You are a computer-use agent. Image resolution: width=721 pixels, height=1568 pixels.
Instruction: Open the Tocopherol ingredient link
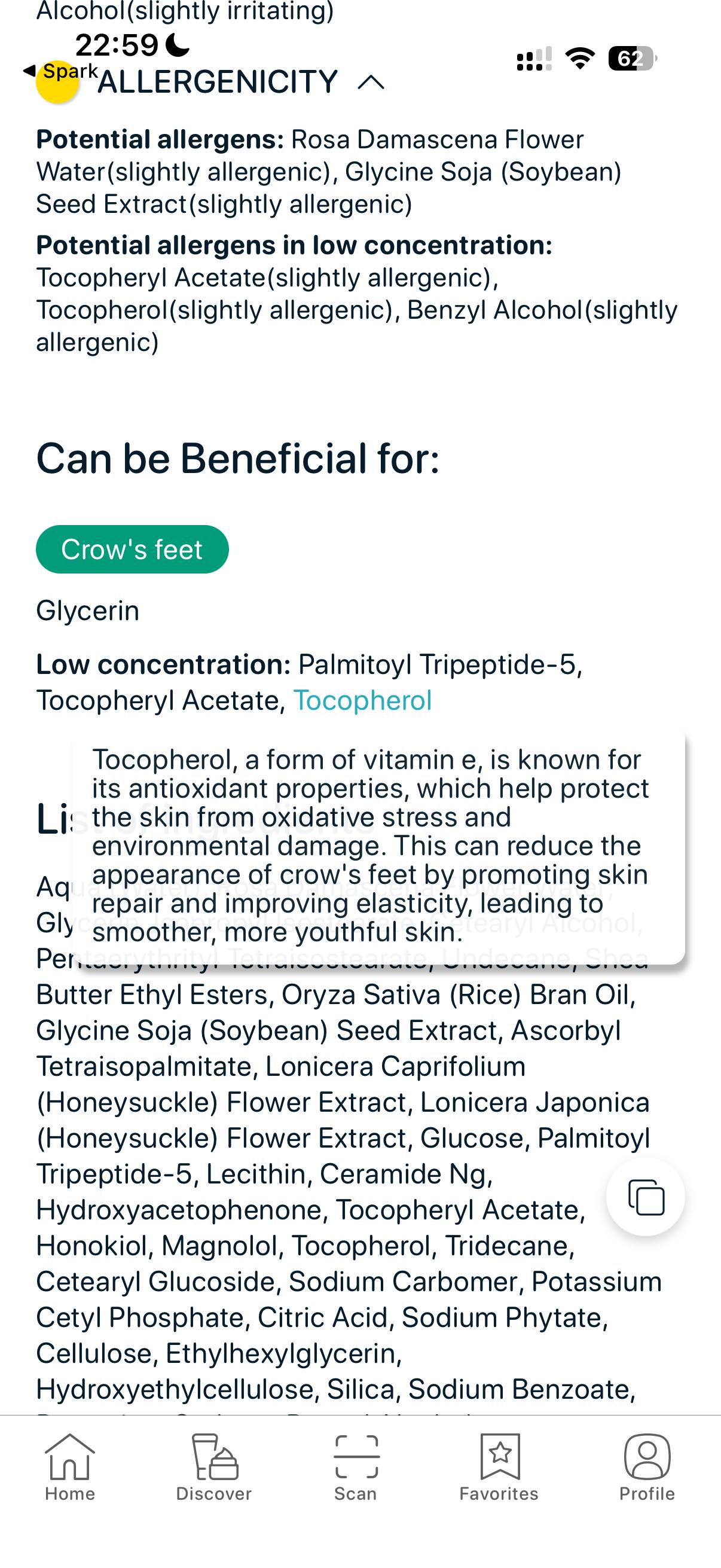coord(363,702)
